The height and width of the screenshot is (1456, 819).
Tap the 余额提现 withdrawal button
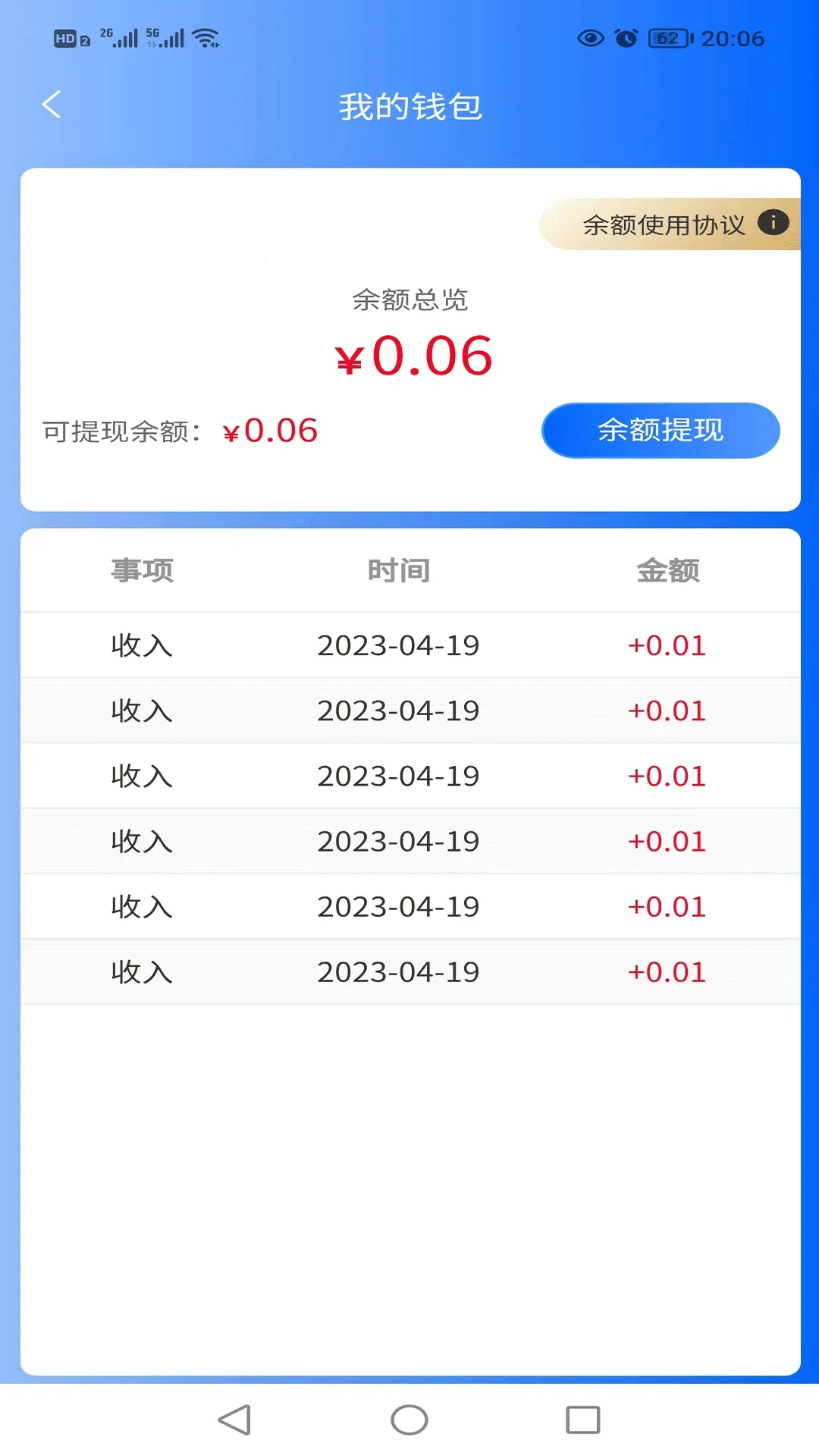click(659, 430)
